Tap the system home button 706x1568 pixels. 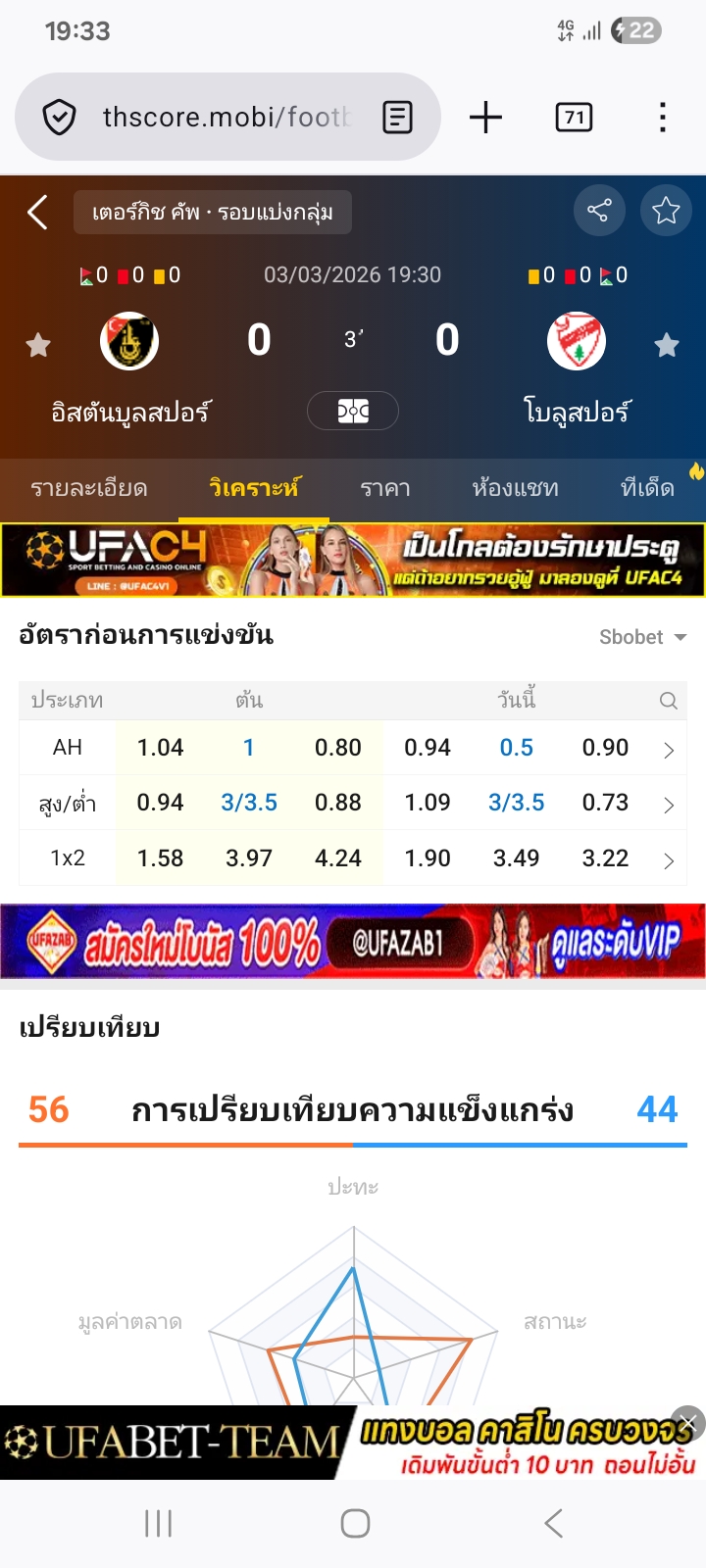pos(354,1523)
